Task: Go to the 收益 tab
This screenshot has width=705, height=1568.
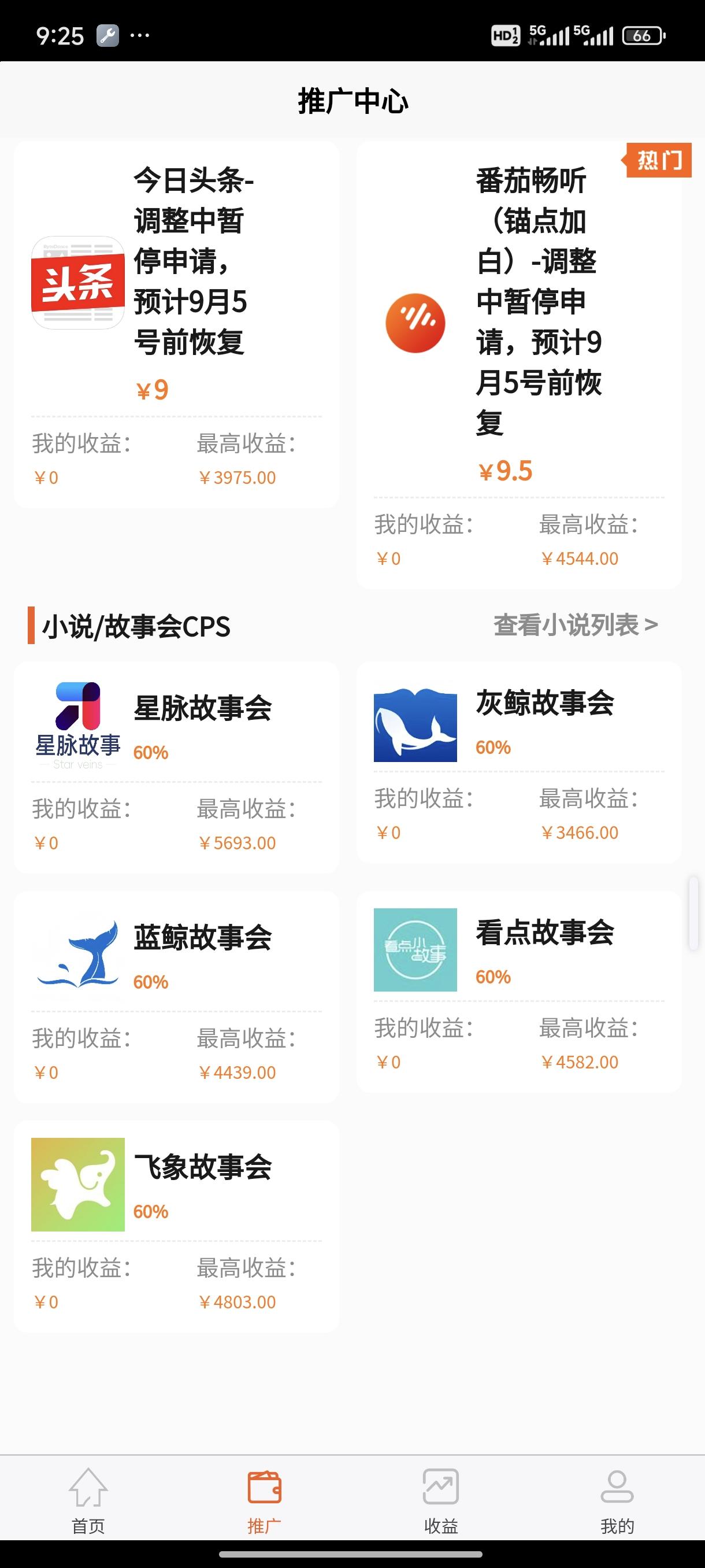Action: point(440,1499)
